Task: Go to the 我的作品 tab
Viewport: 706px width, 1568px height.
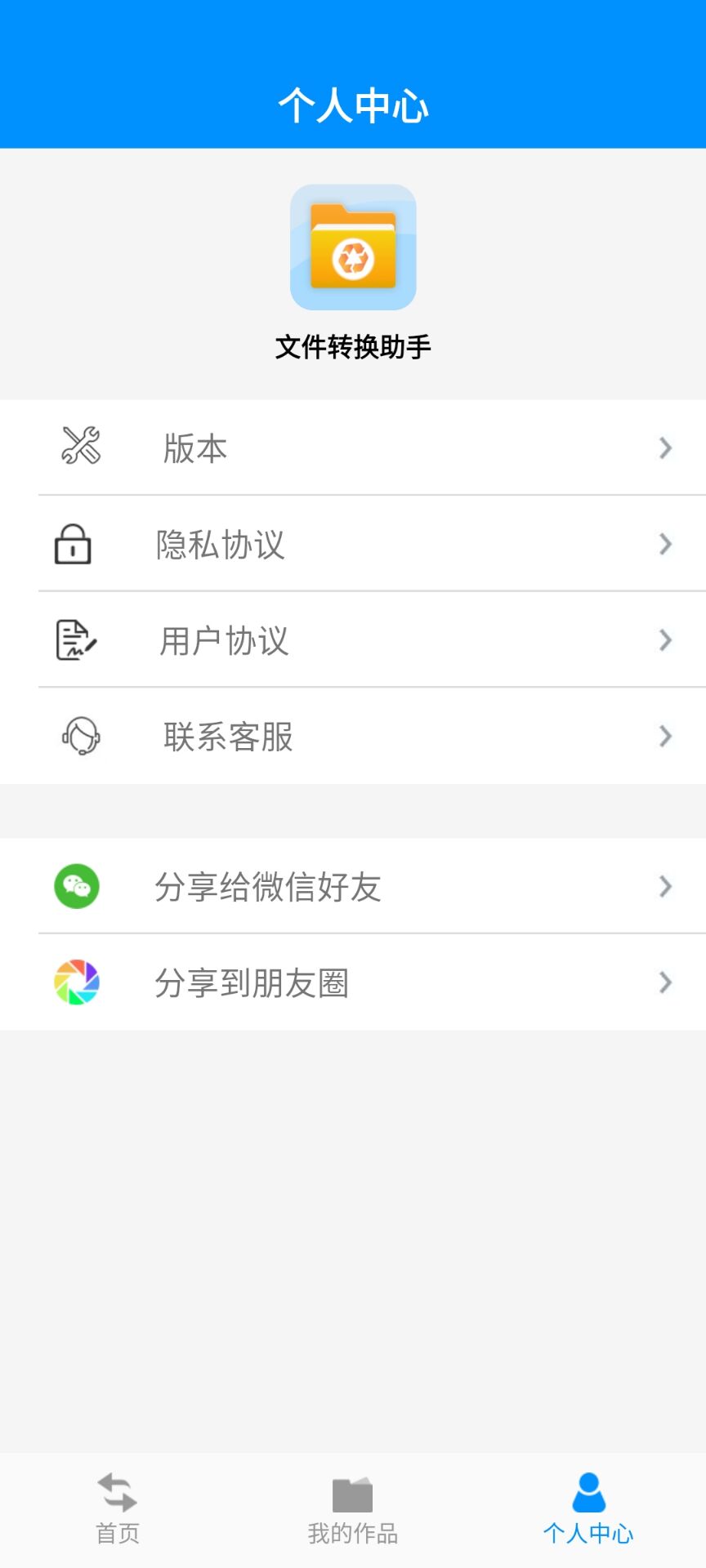Action: pos(353,1509)
